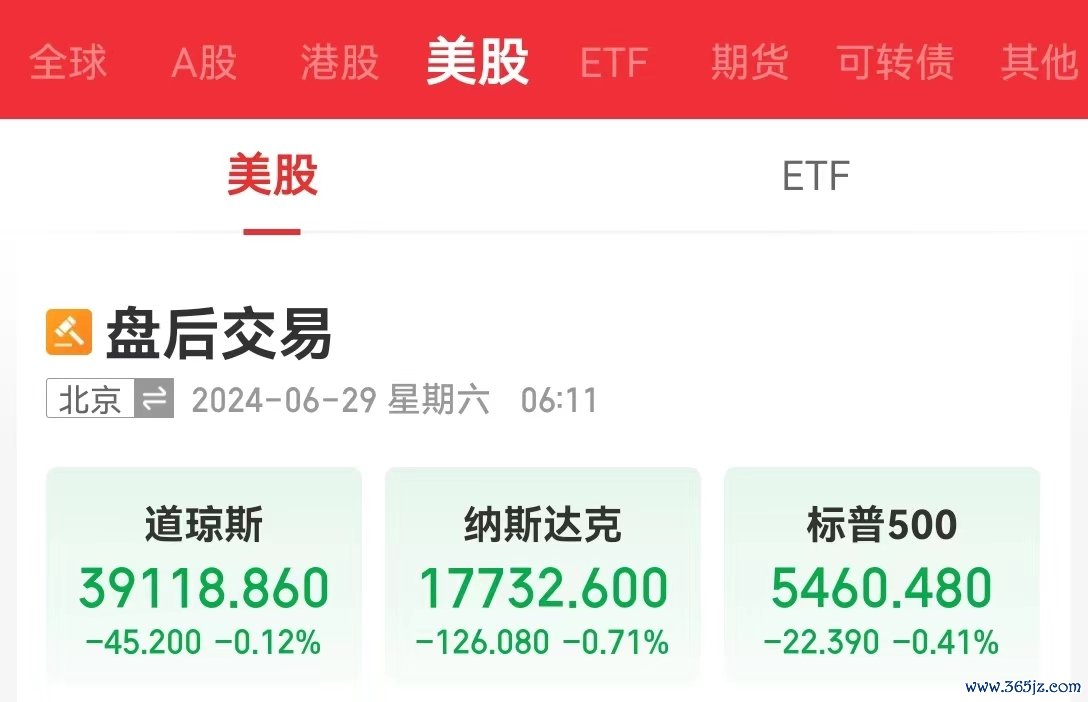
Task: Switch to ETF in the red bar
Action: pyautogui.click(x=614, y=63)
